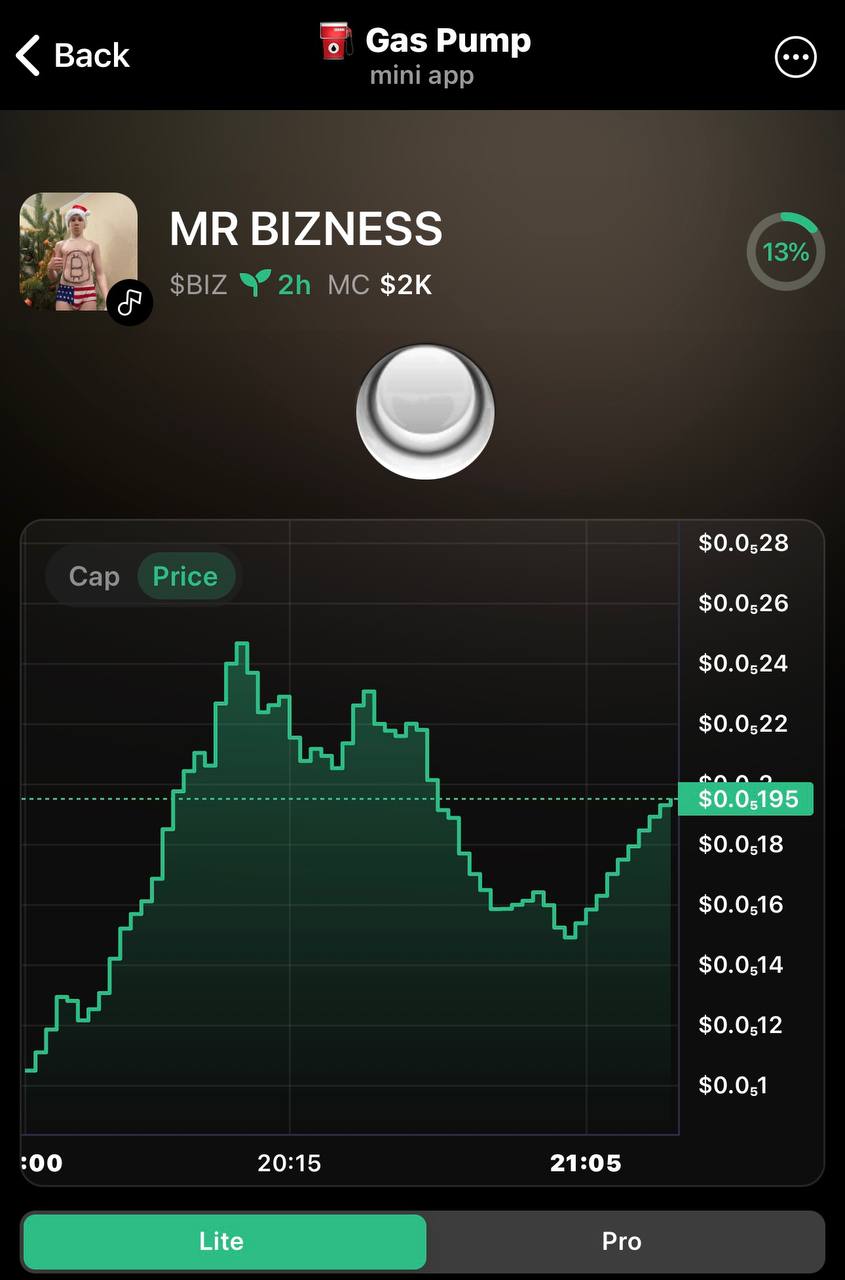Open the three-dot overflow menu
This screenshot has width=845, height=1280.
click(796, 57)
